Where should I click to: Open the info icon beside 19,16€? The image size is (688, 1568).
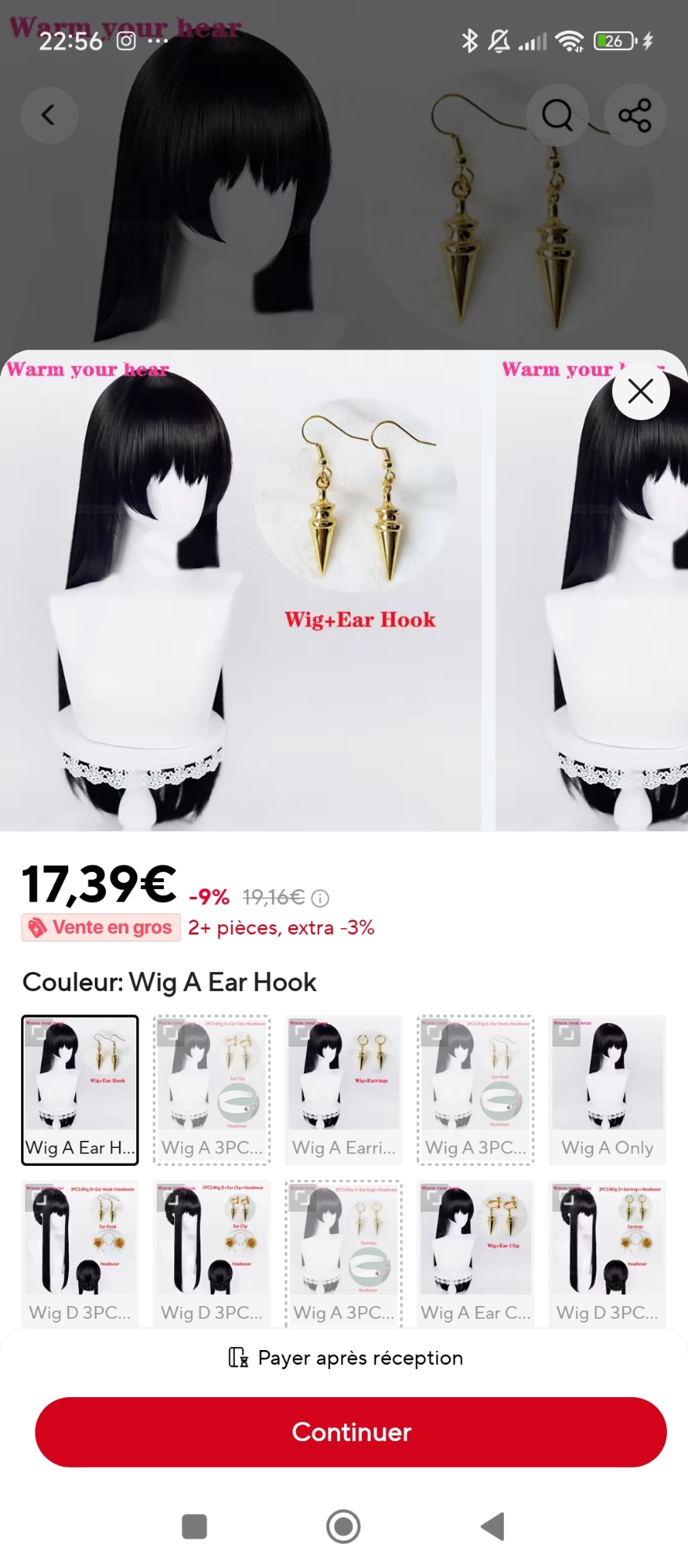tap(320, 898)
